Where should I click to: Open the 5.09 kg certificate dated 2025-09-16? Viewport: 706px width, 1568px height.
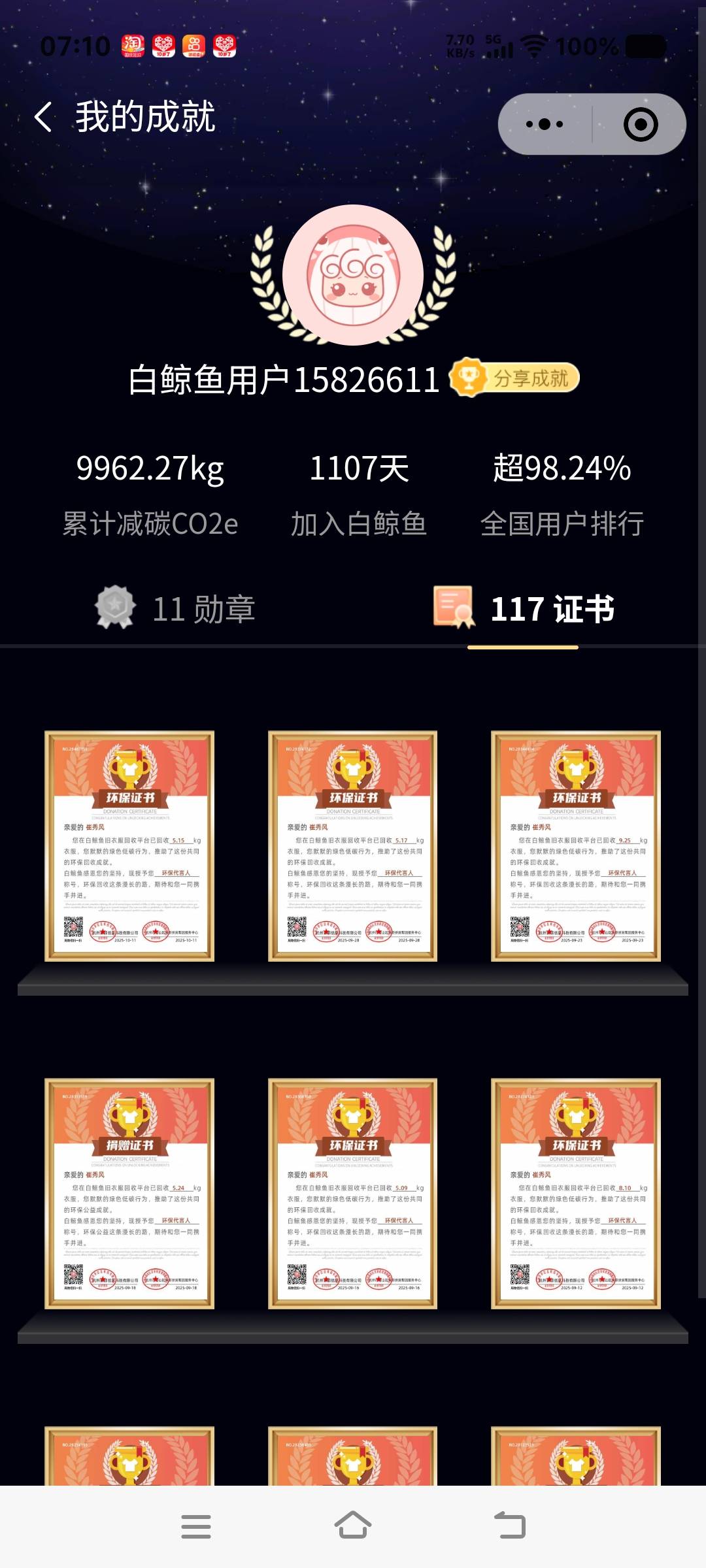352,1194
